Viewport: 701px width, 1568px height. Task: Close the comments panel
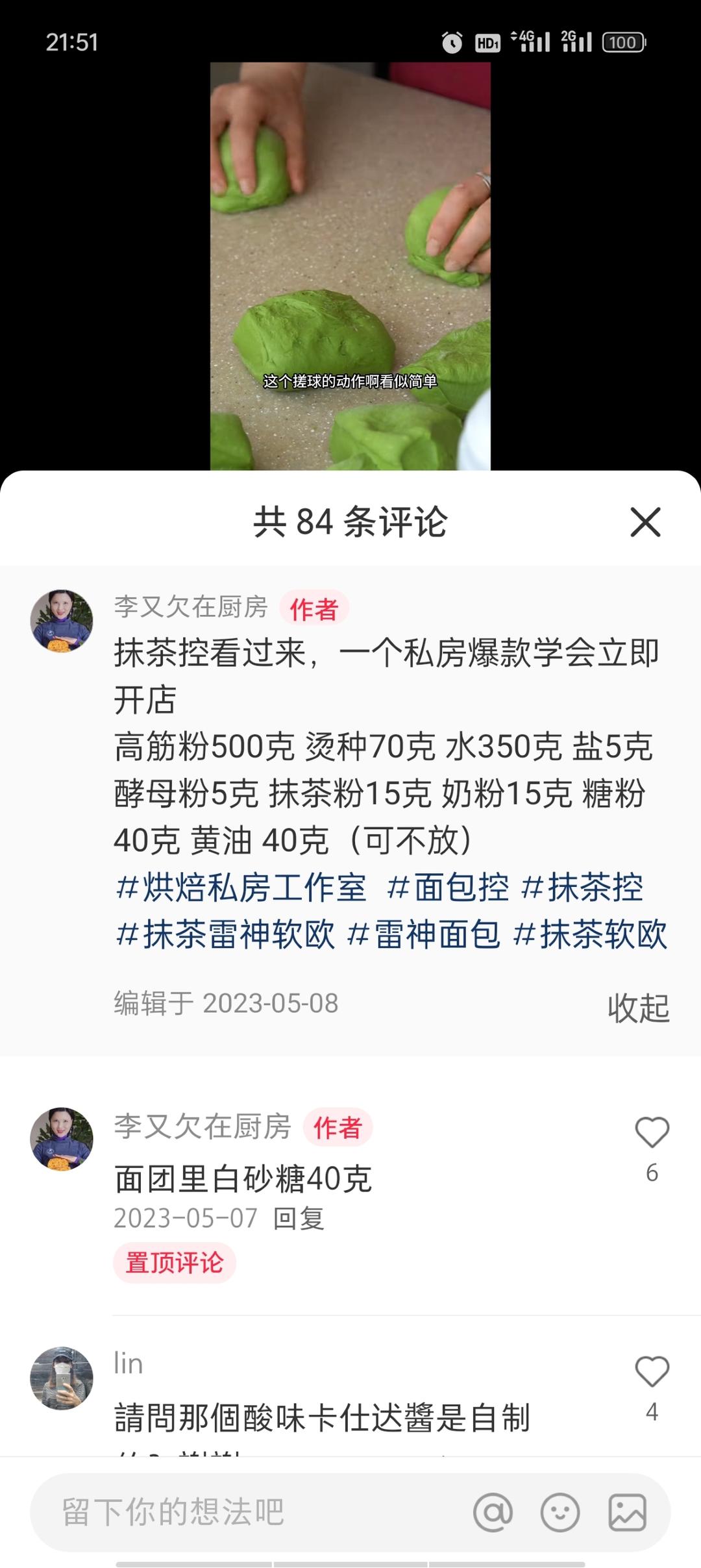(x=645, y=522)
